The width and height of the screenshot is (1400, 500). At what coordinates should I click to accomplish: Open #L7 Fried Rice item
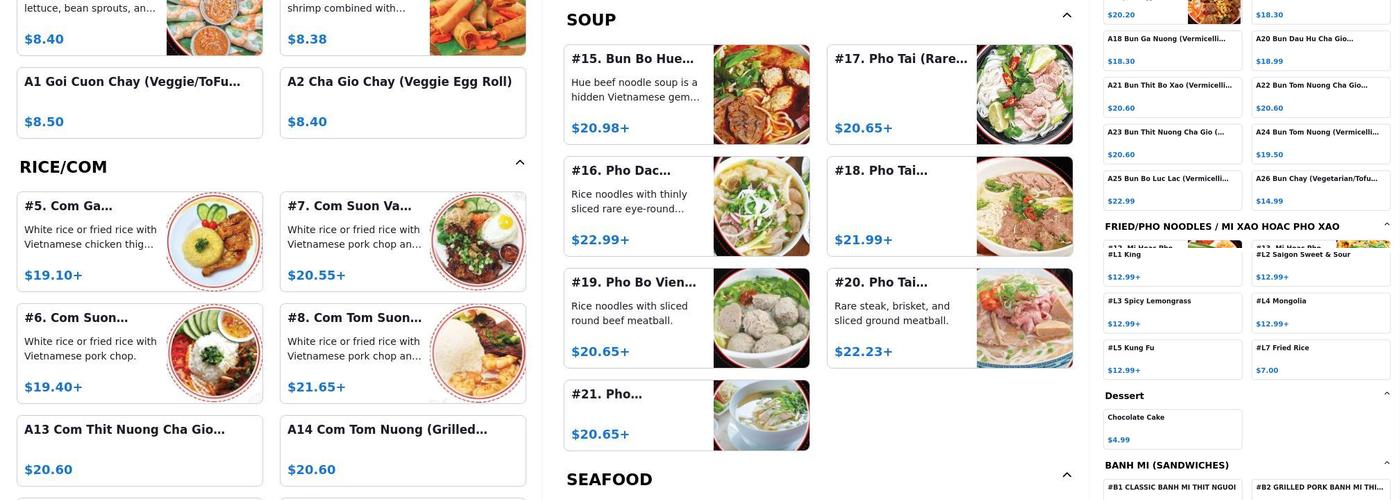[1320, 359]
